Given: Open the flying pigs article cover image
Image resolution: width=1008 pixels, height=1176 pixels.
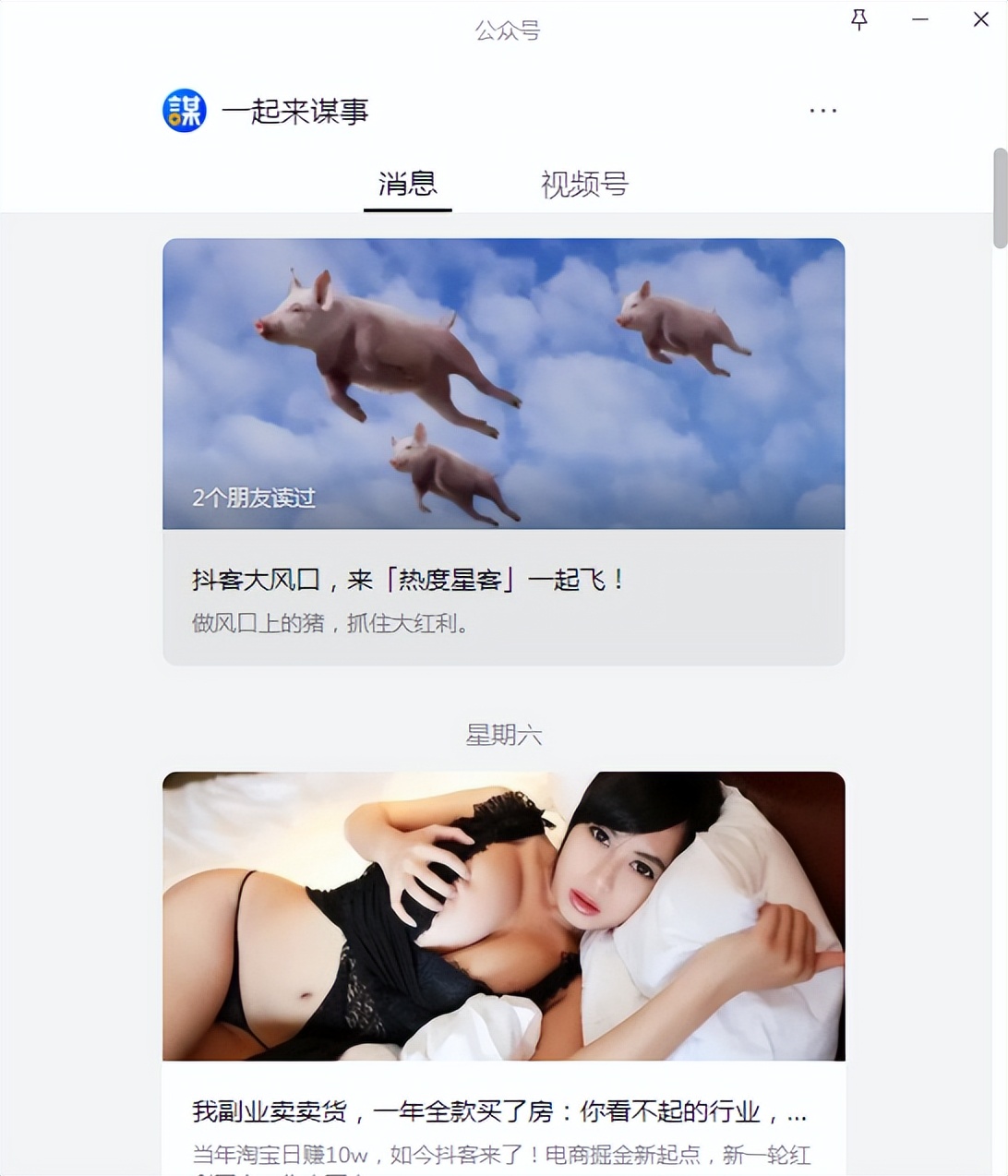Looking at the screenshot, I should click(x=503, y=383).
